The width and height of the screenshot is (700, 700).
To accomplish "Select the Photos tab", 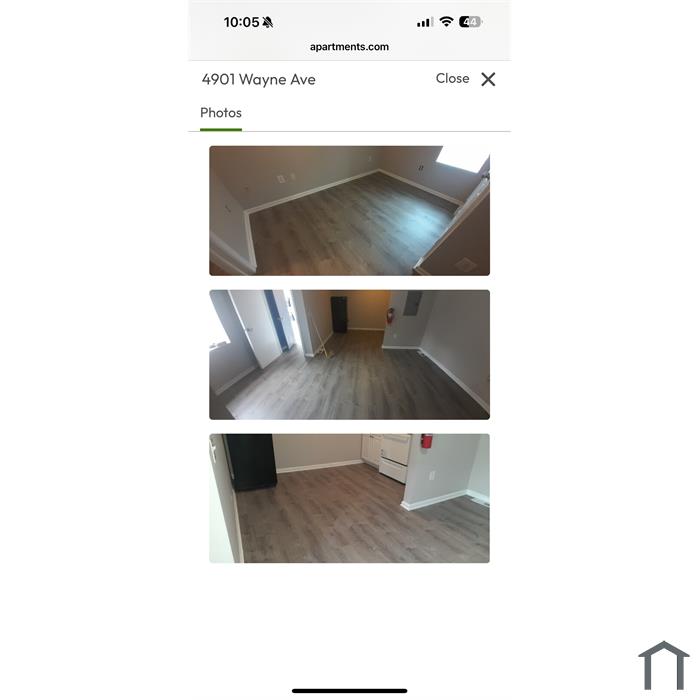I will pos(221,113).
